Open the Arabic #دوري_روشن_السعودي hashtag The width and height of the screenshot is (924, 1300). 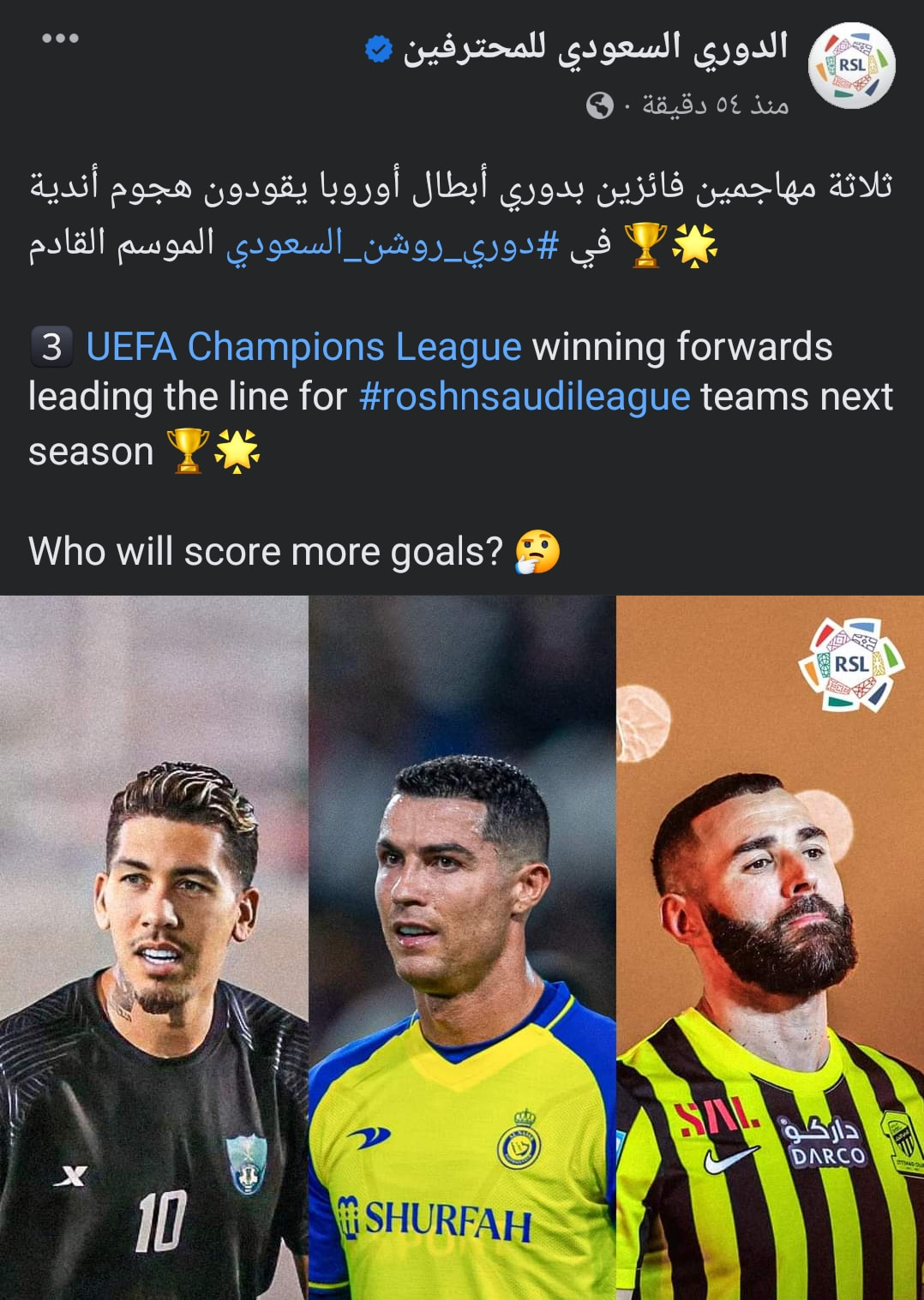[392, 245]
